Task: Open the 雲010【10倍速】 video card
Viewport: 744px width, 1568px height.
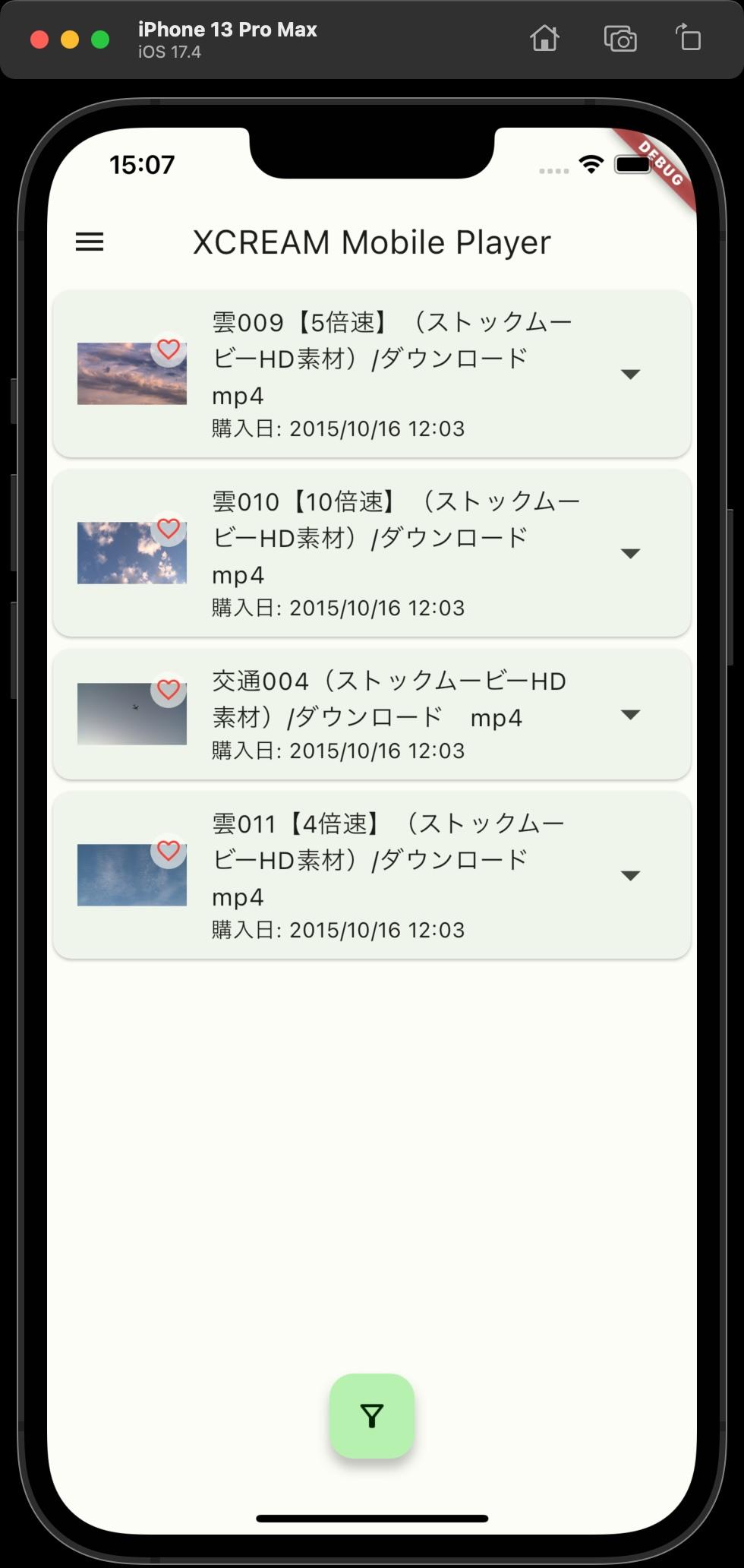Action: (x=372, y=553)
